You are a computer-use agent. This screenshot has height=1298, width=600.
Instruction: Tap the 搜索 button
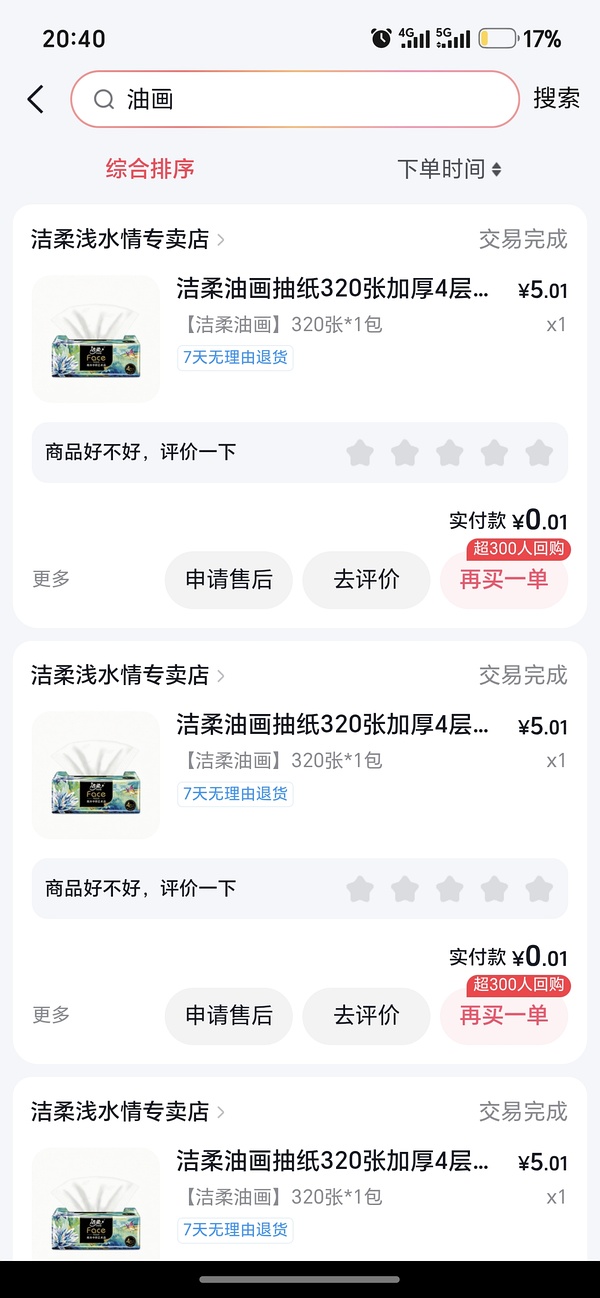pyautogui.click(x=556, y=98)
